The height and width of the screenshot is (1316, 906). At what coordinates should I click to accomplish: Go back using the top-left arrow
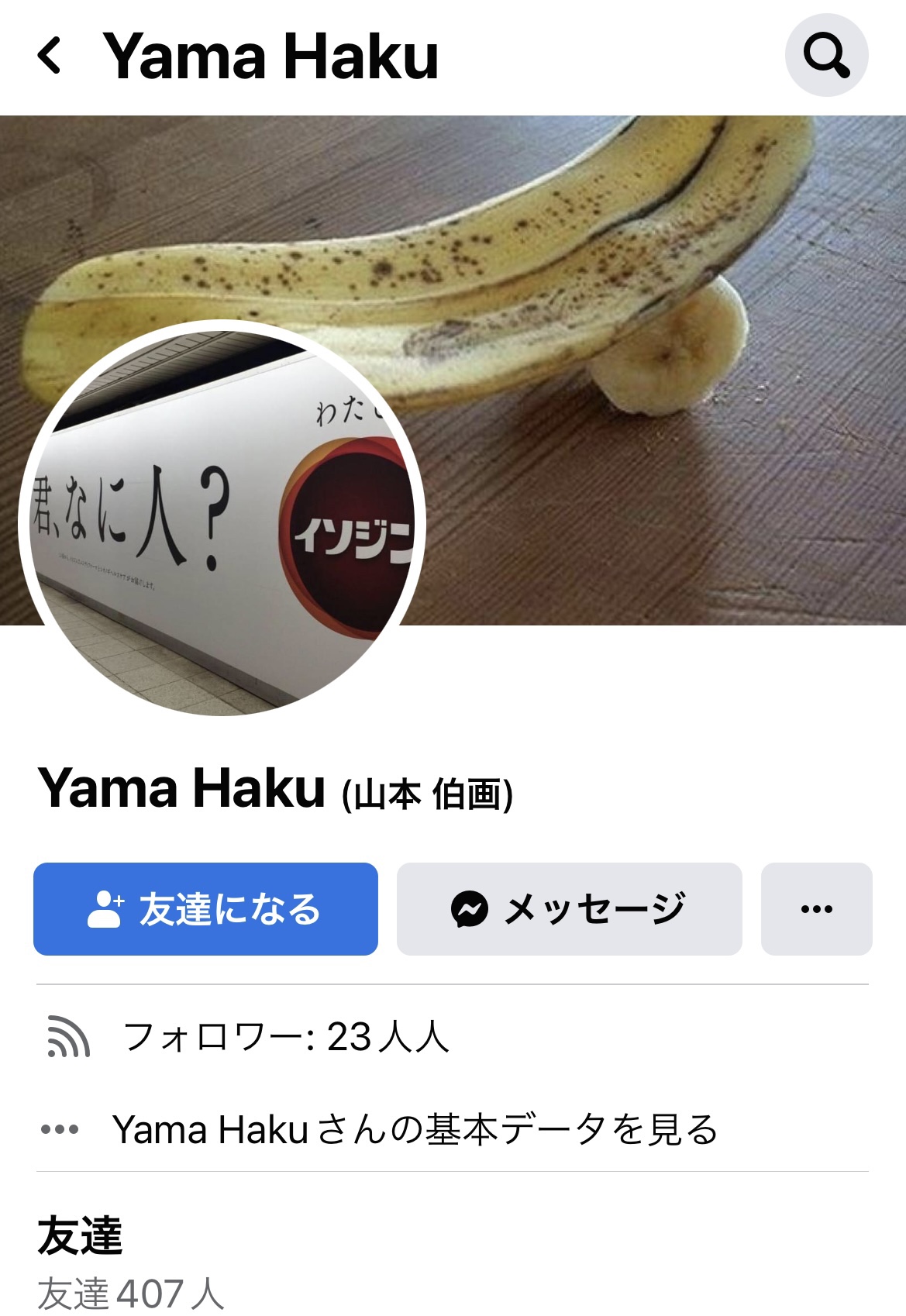point(50,57)
